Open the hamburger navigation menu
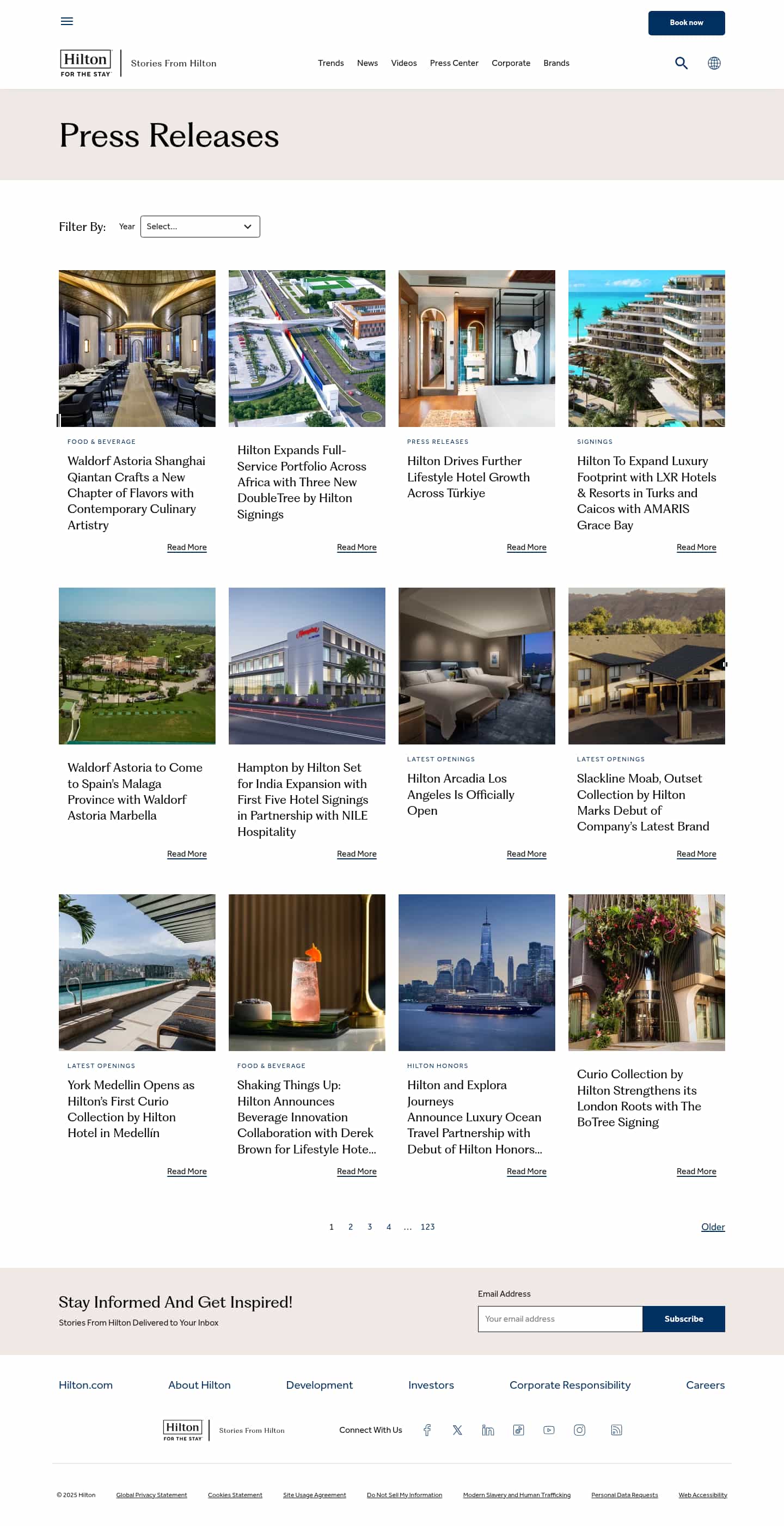784x1526 pixels. 67,21
